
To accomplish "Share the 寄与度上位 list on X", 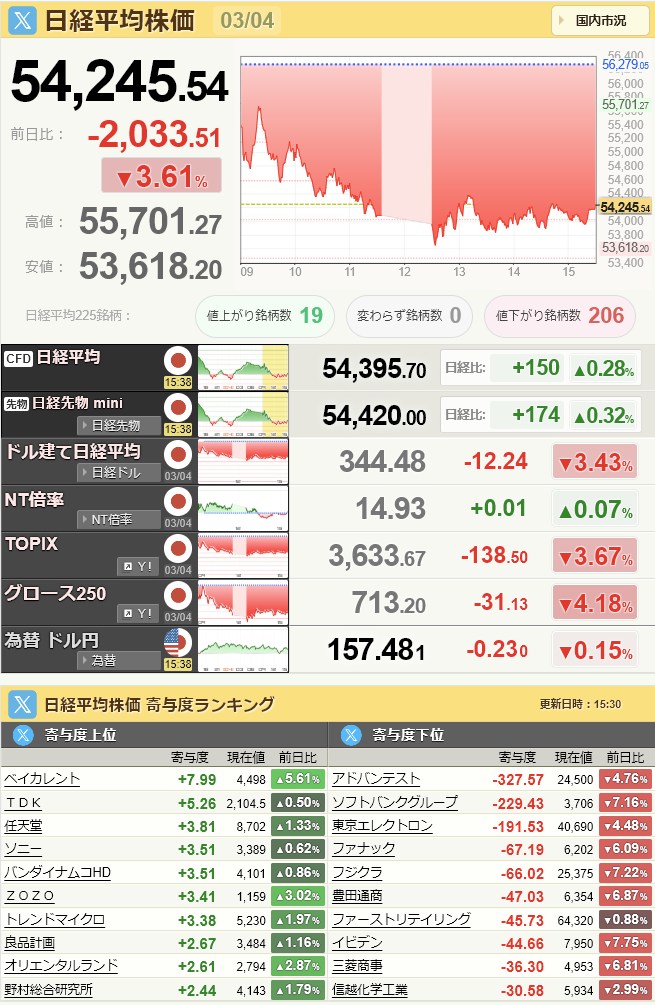I will (x=23, y=735).
